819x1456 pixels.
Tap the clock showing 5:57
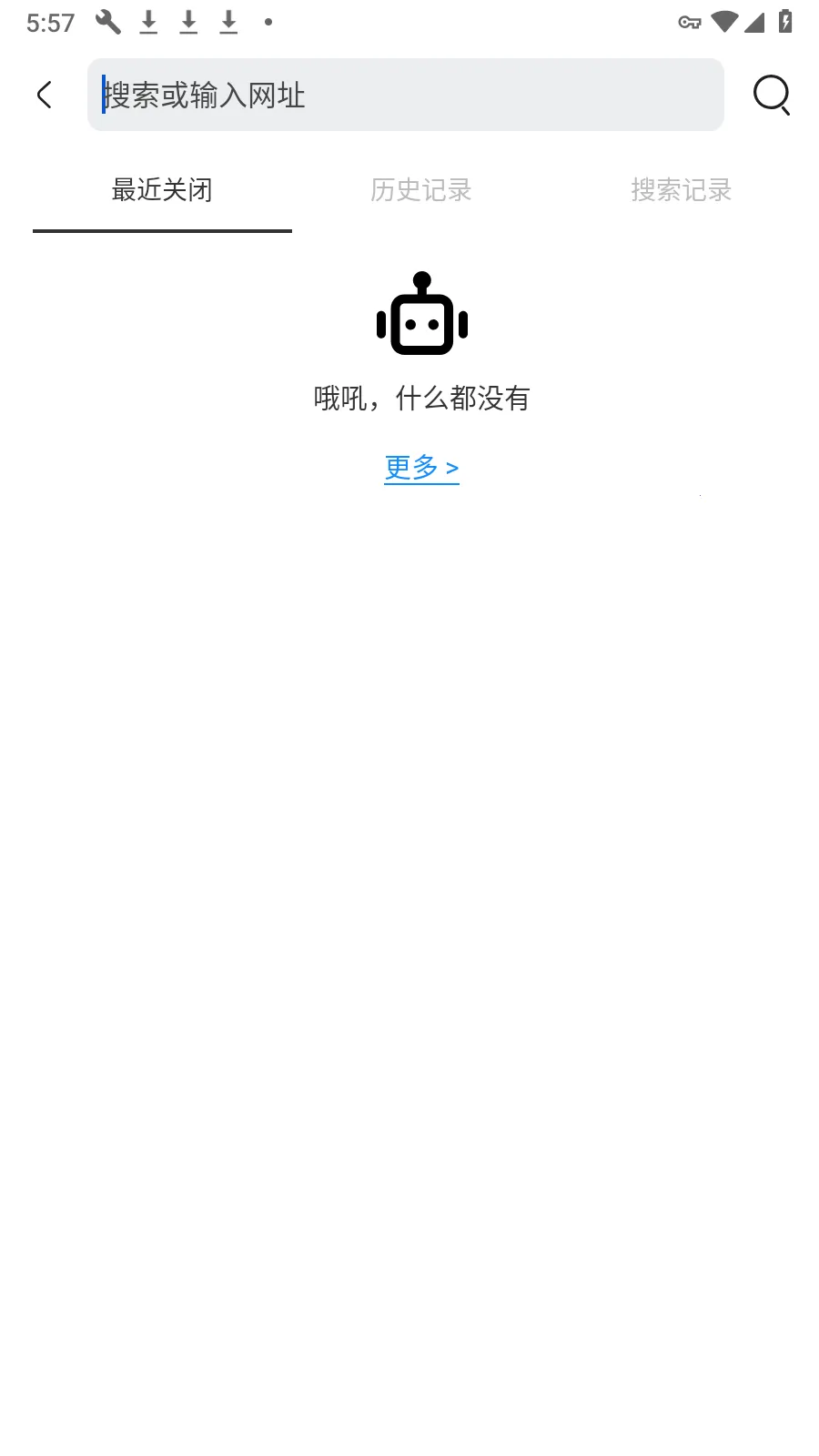52,22
